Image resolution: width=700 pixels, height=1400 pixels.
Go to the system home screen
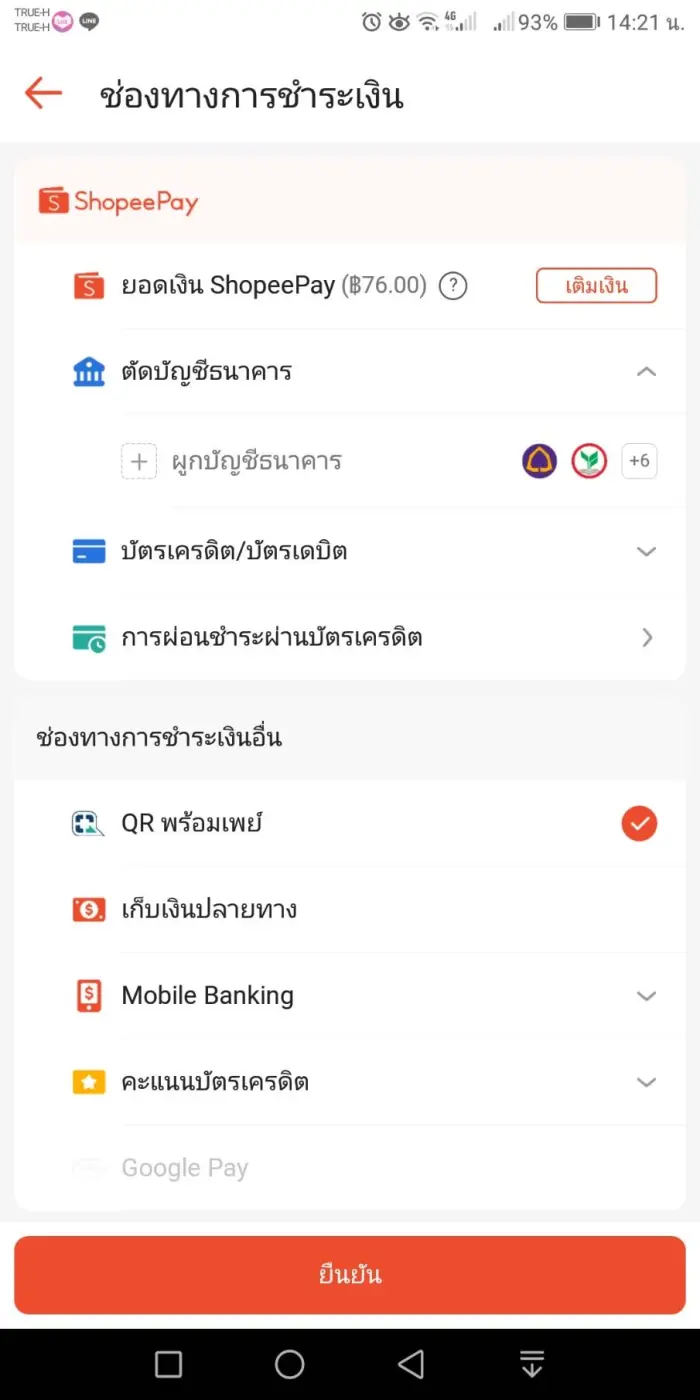[x=289, y=1364]
